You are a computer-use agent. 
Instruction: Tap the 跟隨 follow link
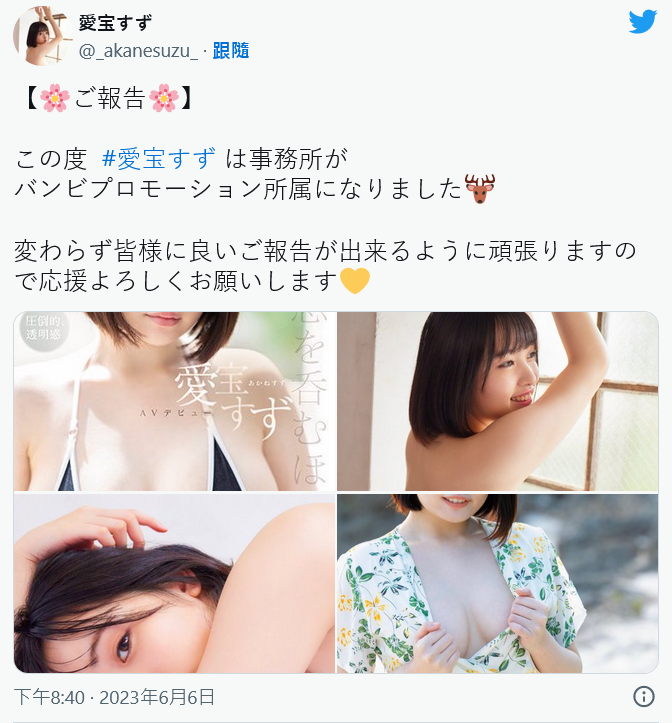pos(231,50)
